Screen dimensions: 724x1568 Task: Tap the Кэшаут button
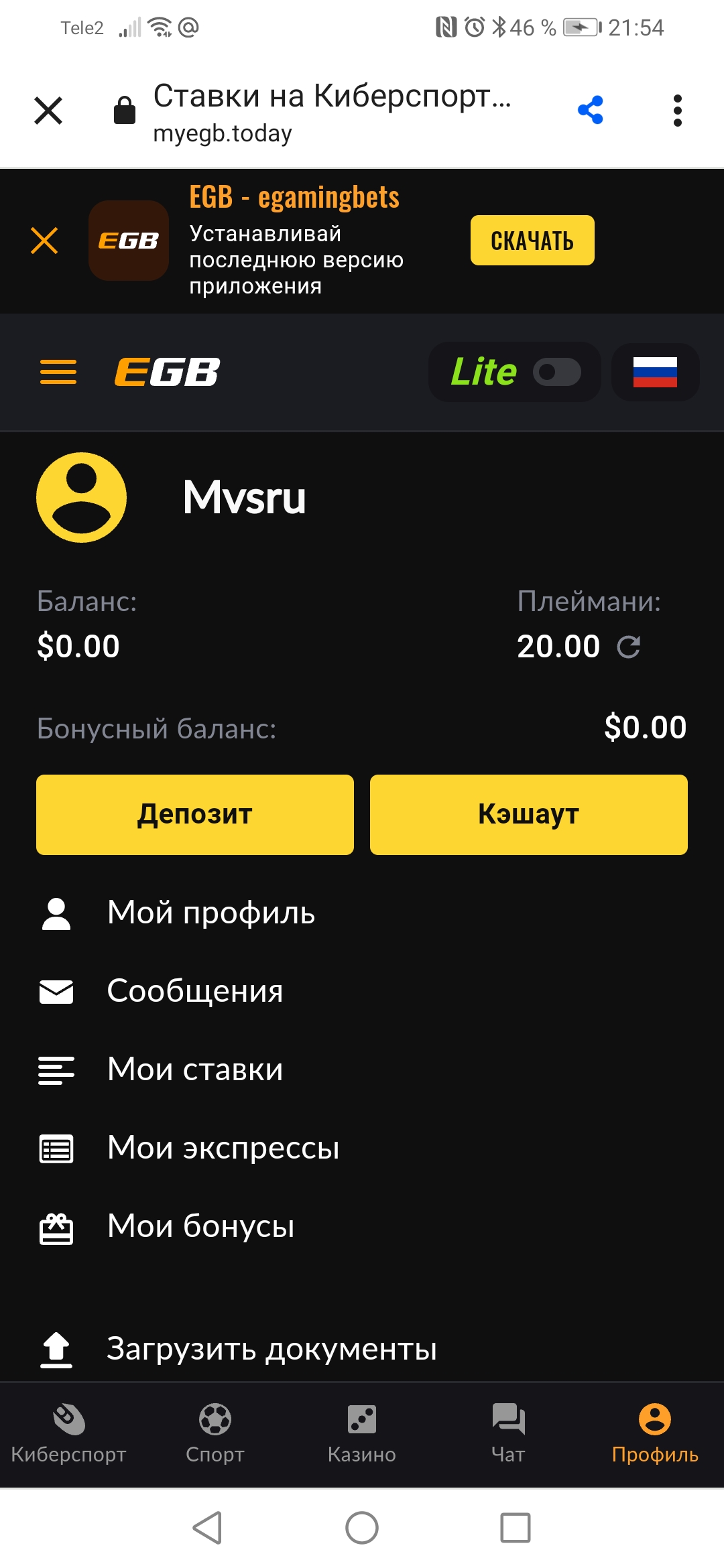(x=529, y=815)
